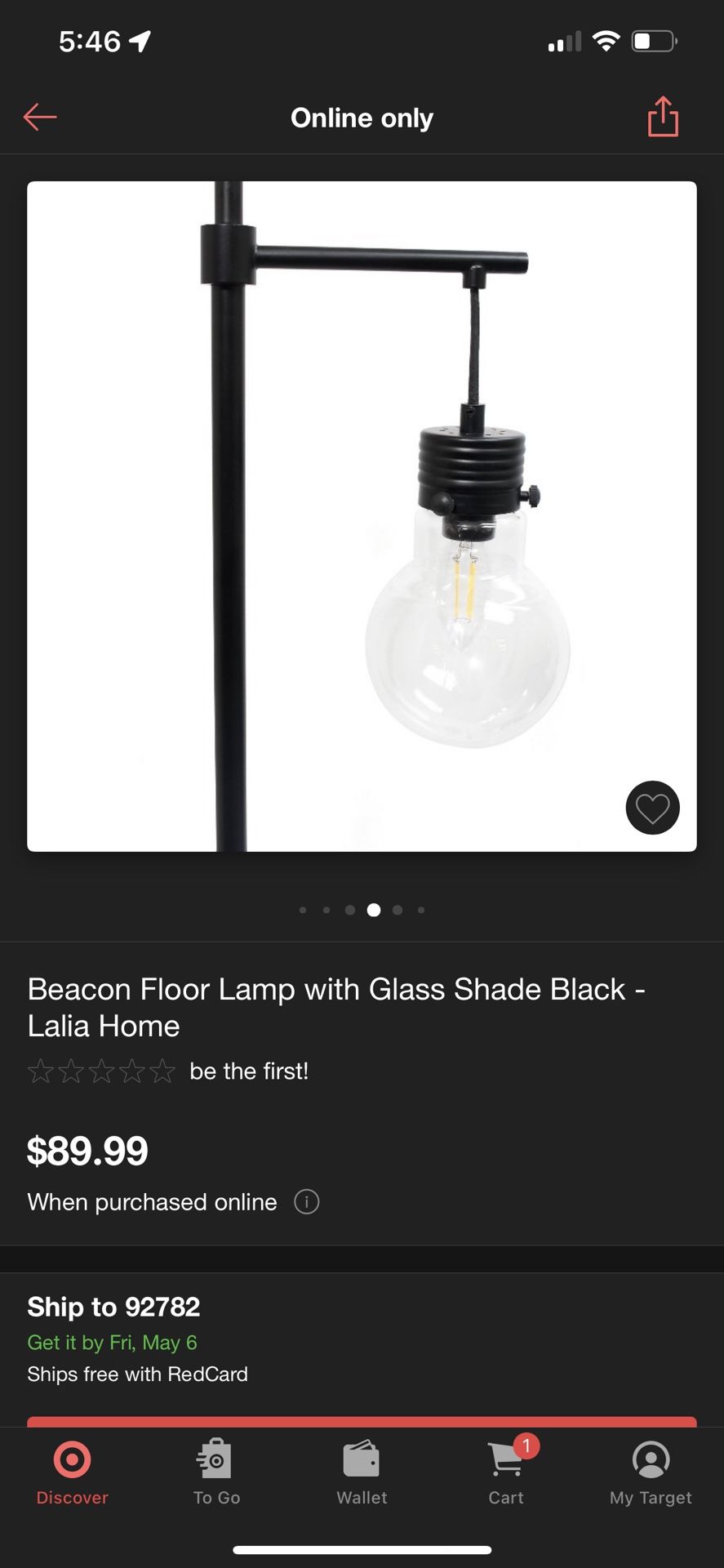Viewport: 724px width, 1568px height.
Task: Open the Wallet tab
Action: 362,1473
